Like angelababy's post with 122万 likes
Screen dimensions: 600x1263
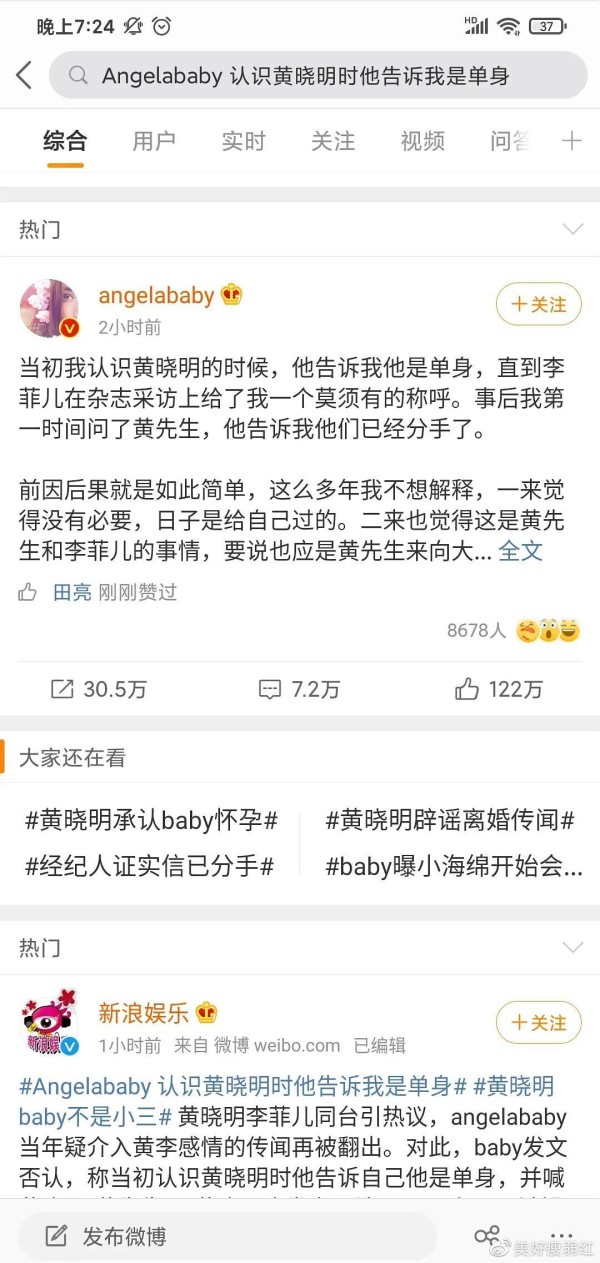499,689
